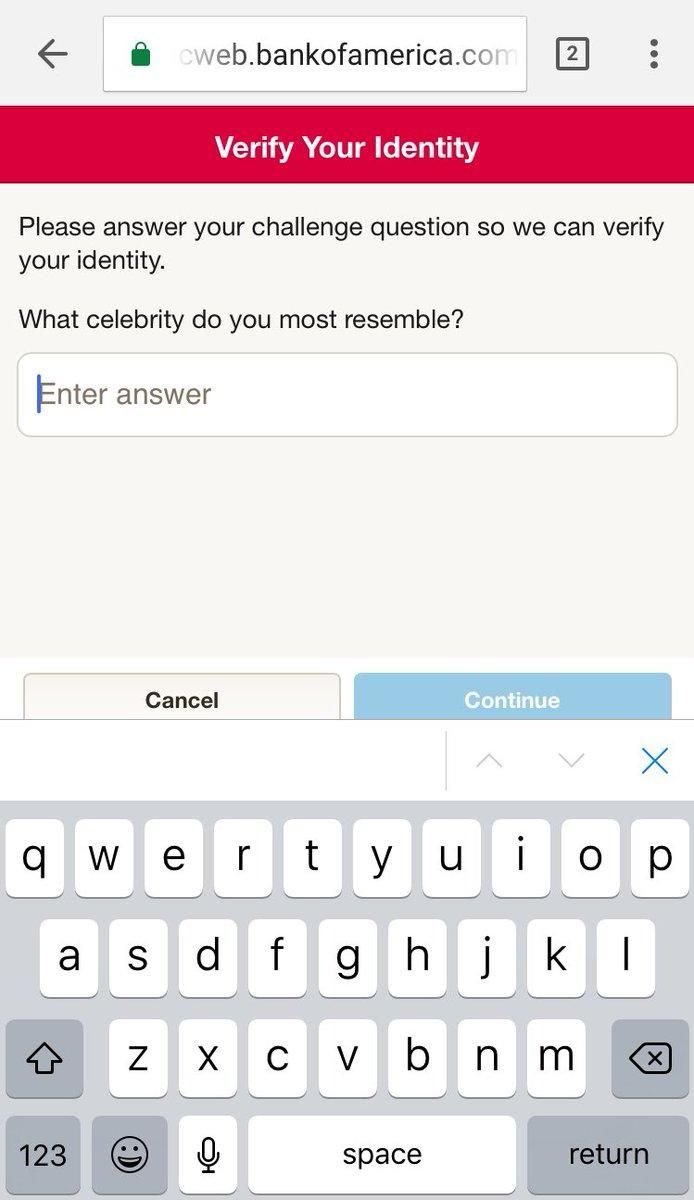Go back with the browser arrow
Screen dimensions: 694x1200
52,54
